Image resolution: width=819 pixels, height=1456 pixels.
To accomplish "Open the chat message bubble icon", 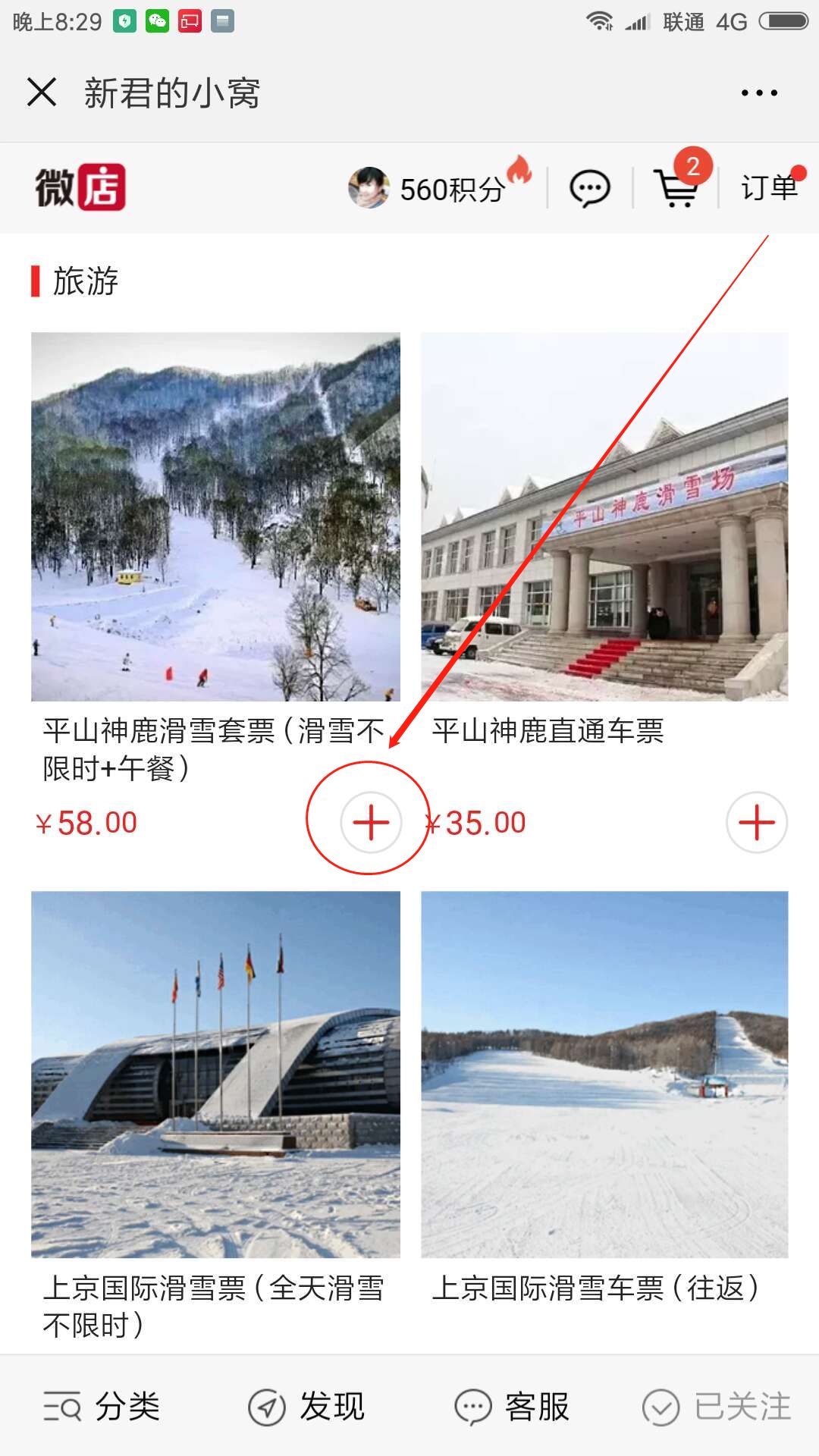I will tap(590, 187).
